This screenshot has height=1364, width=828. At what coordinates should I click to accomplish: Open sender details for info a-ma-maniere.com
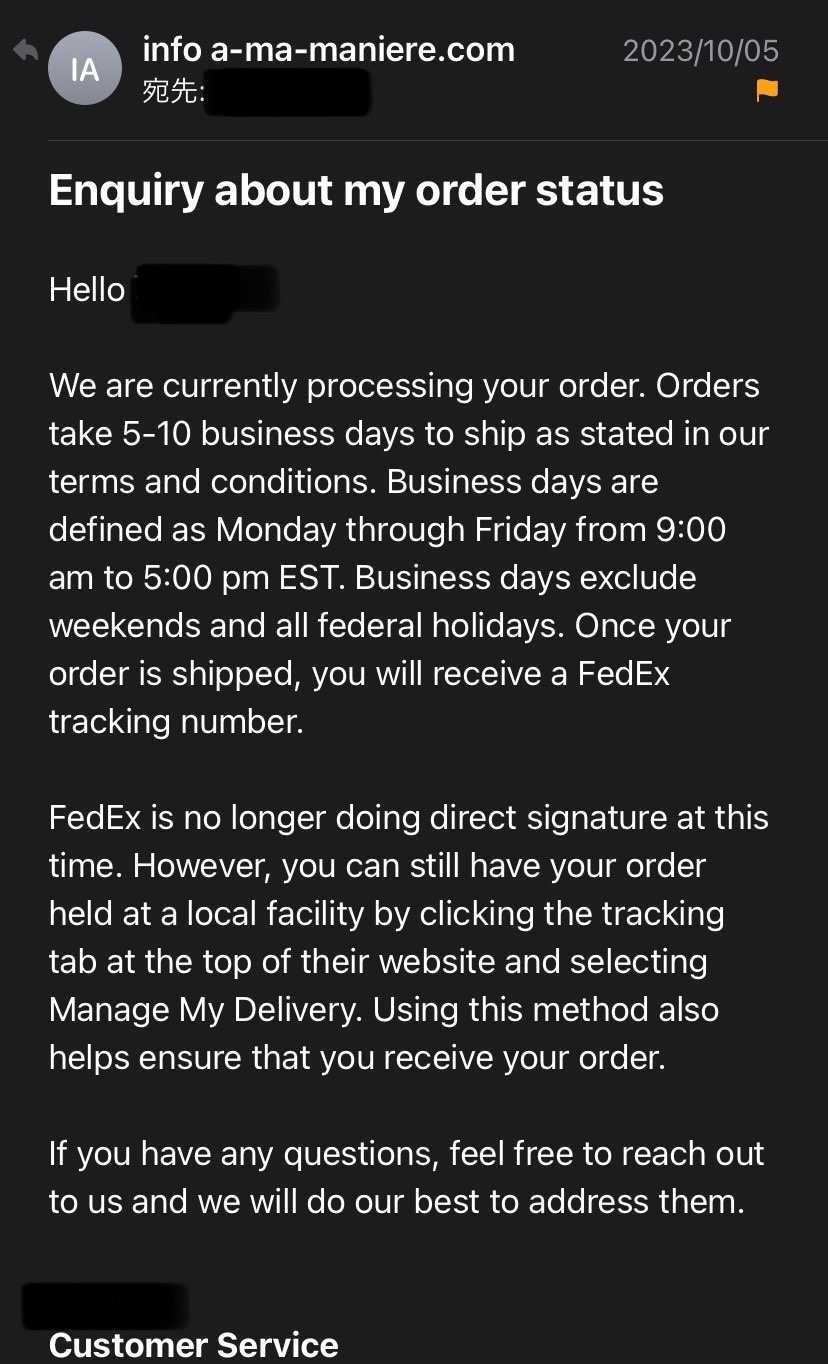pos(329,50)
